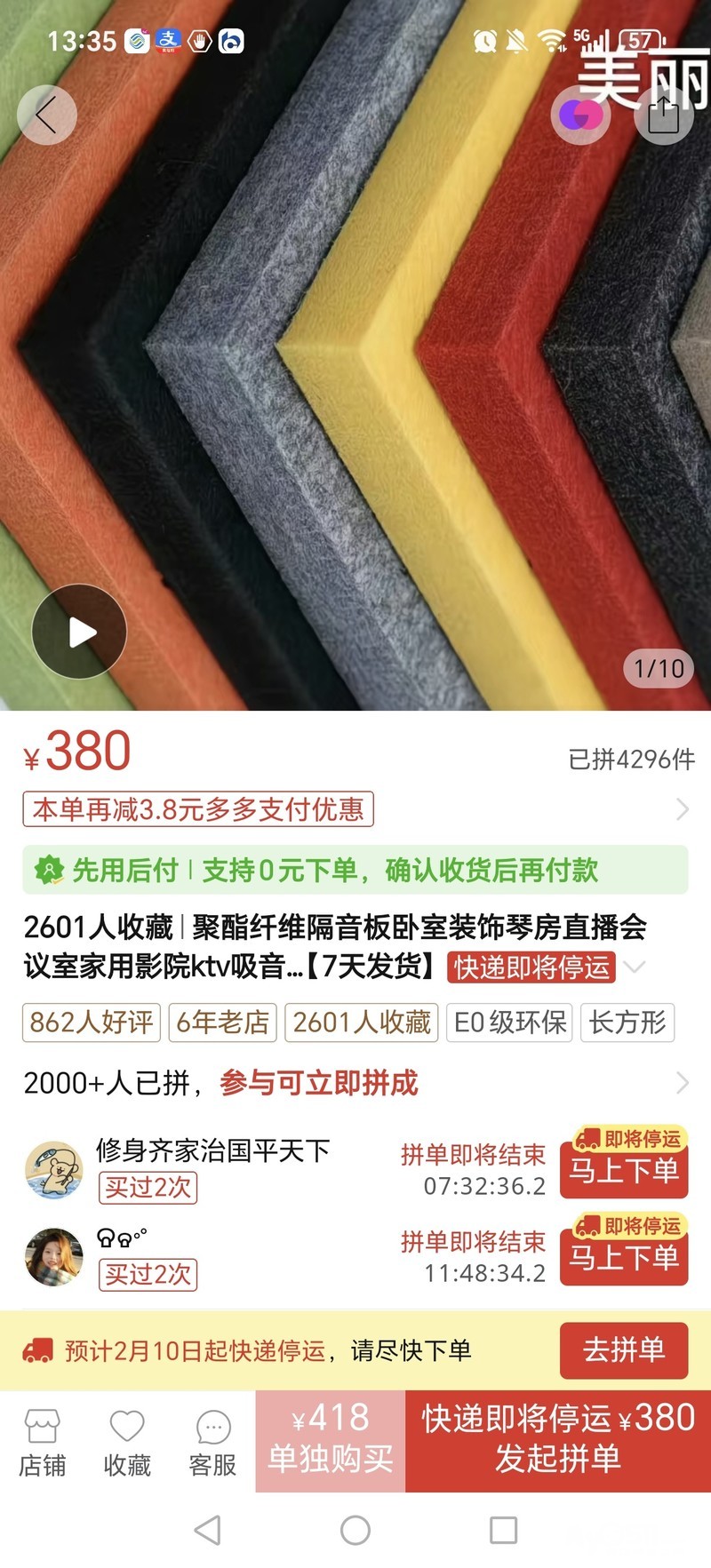
Task: Open the 店铺 shop page
Action: coord(43,1442)
